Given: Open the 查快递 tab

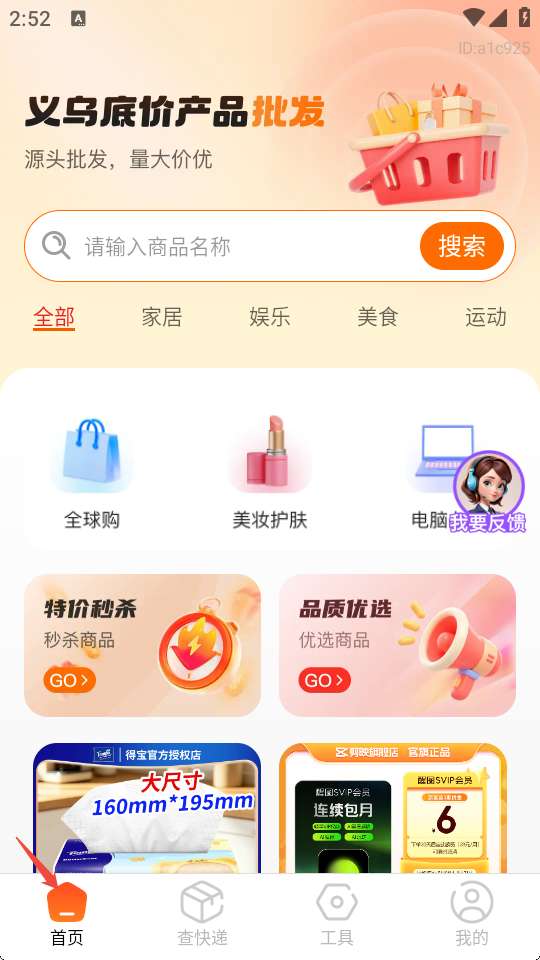Looking at the screenshot, I should pyautogui.click(x=202, y=915).
